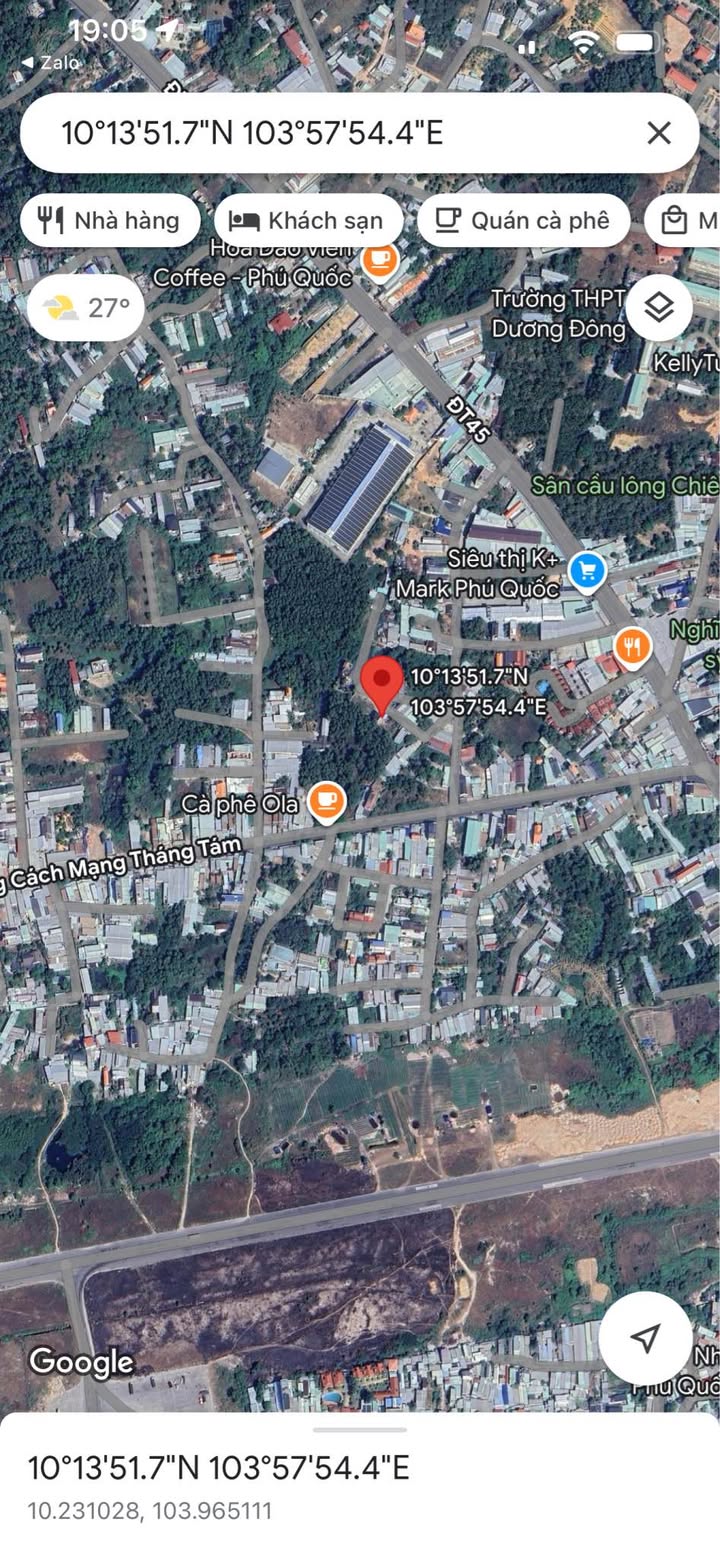
Task: Center map on my current location
Action: (646, 1338)
